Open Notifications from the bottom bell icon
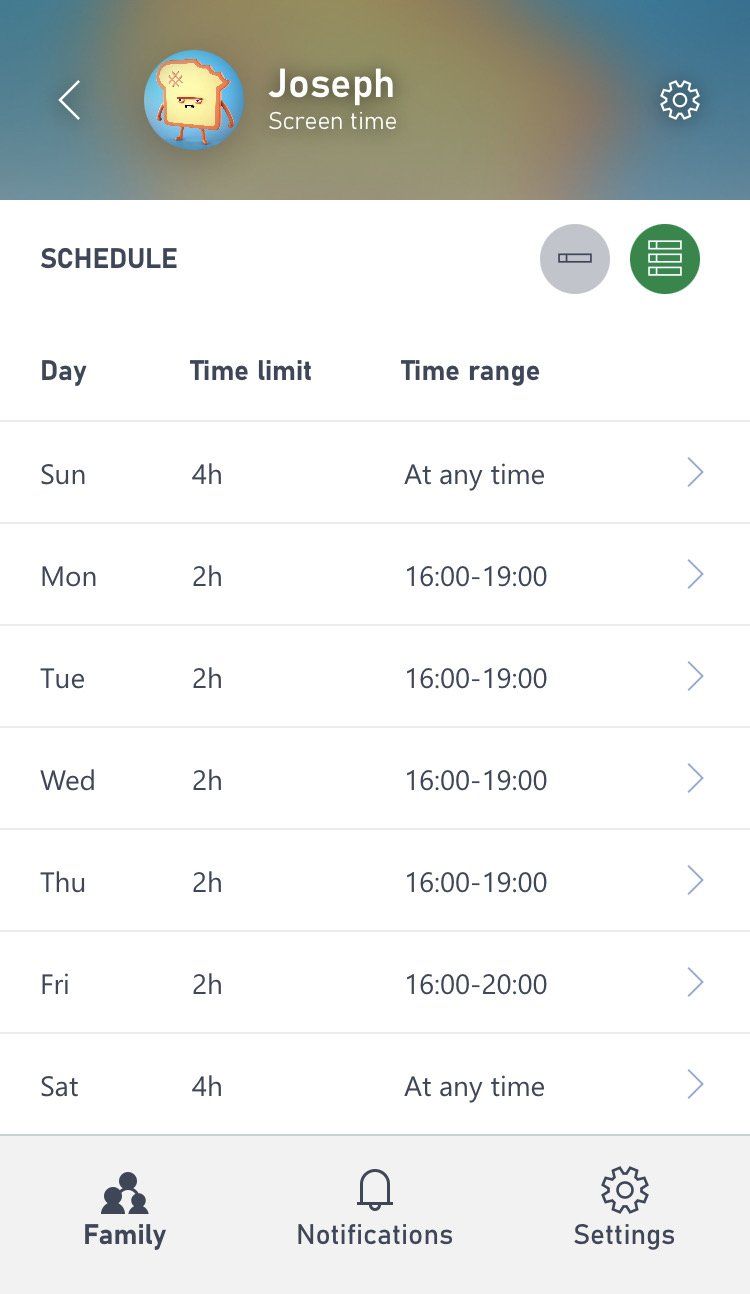750x1294 pixels. pyautogui.click(x=374, y=1205)
